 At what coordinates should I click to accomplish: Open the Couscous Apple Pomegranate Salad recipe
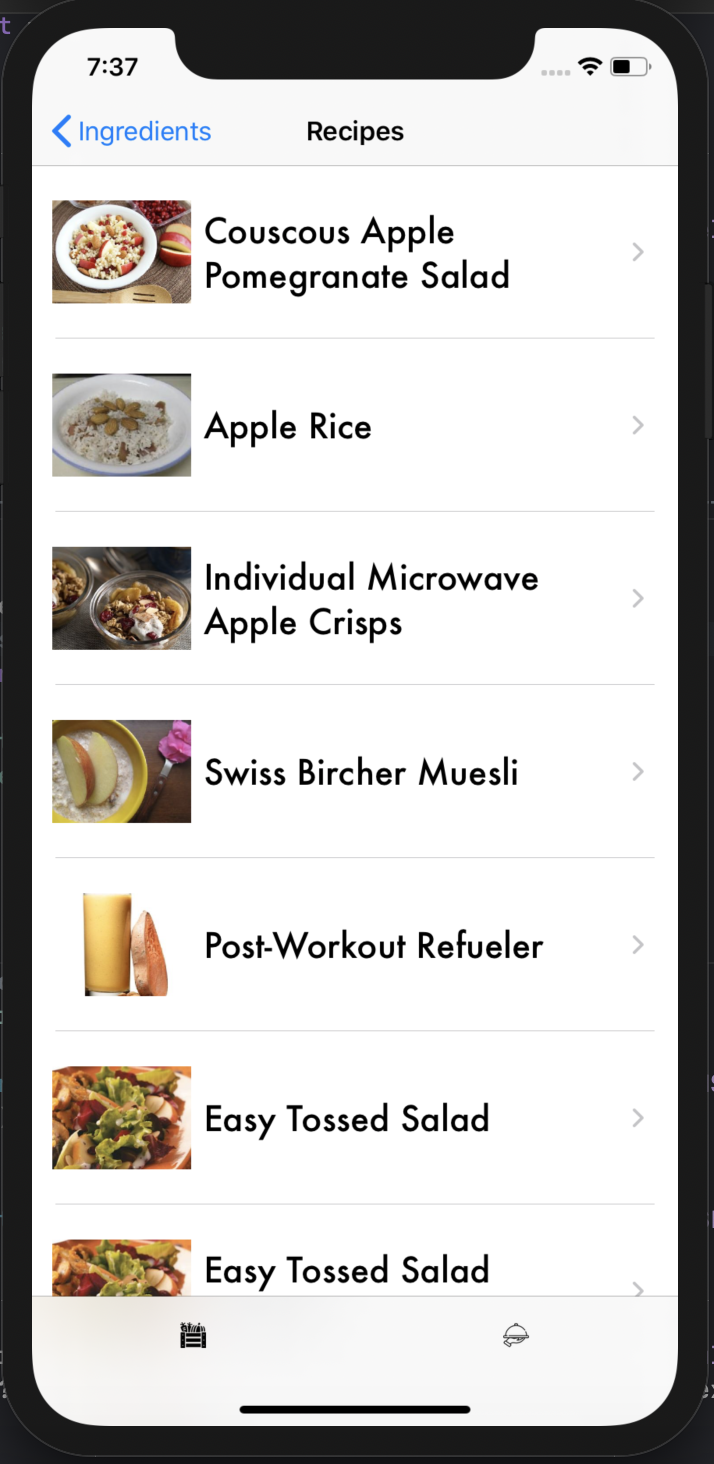coord(356,253)
